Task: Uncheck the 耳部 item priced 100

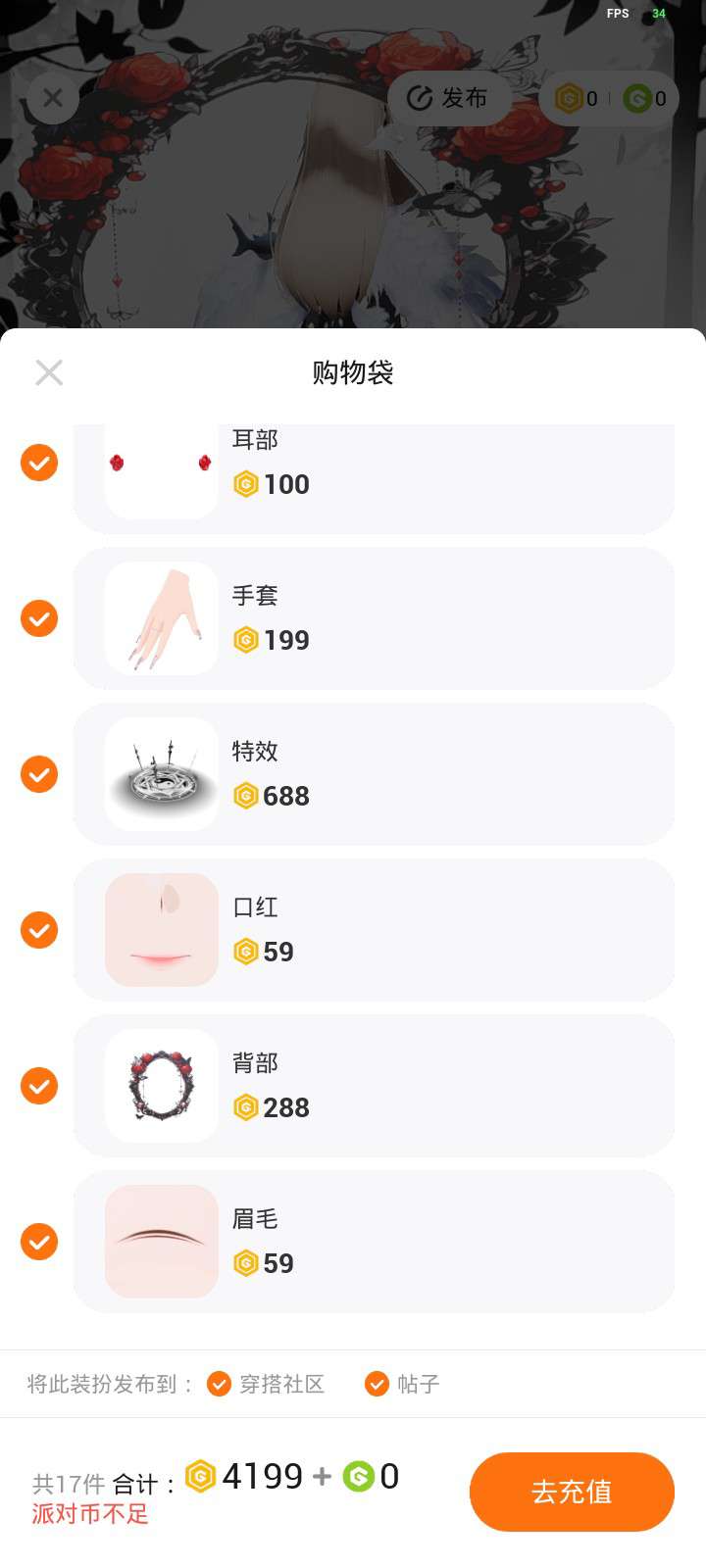Action: coord(39,463)
